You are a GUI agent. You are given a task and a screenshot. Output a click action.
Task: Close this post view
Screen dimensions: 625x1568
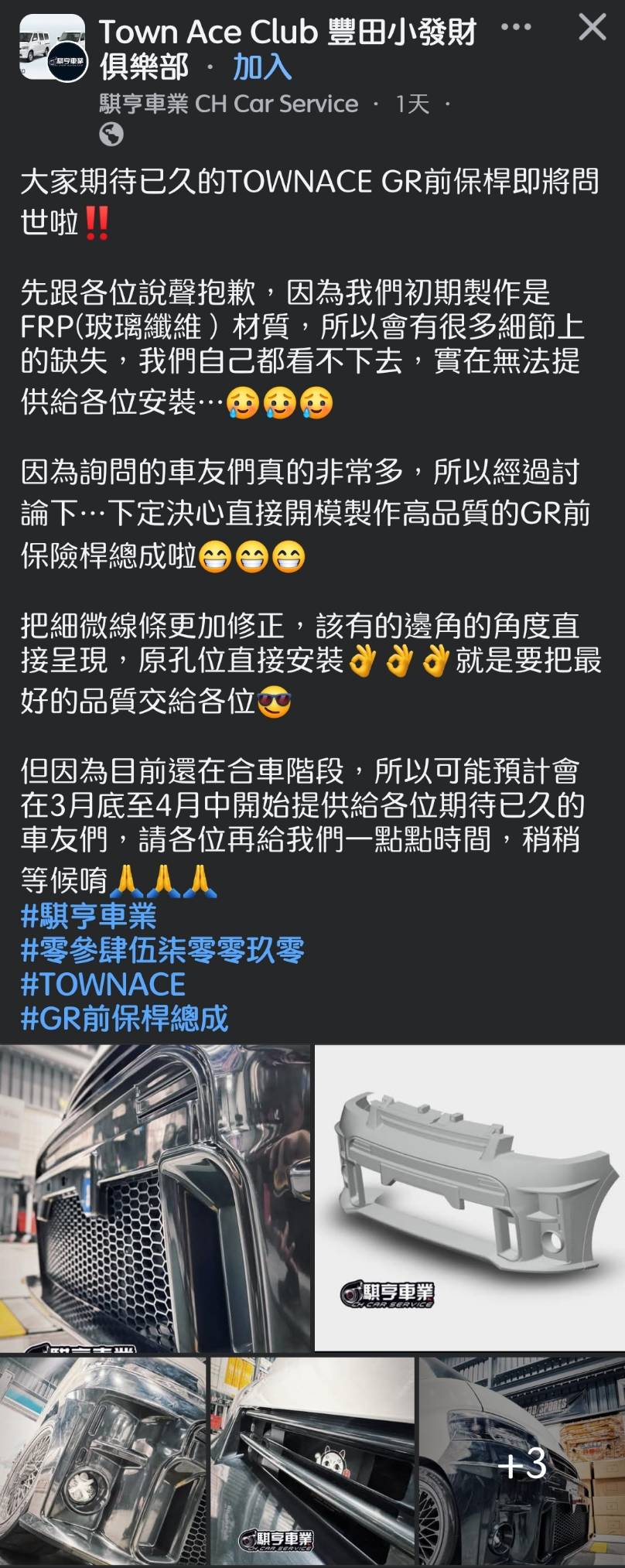[x=592, y=28]
